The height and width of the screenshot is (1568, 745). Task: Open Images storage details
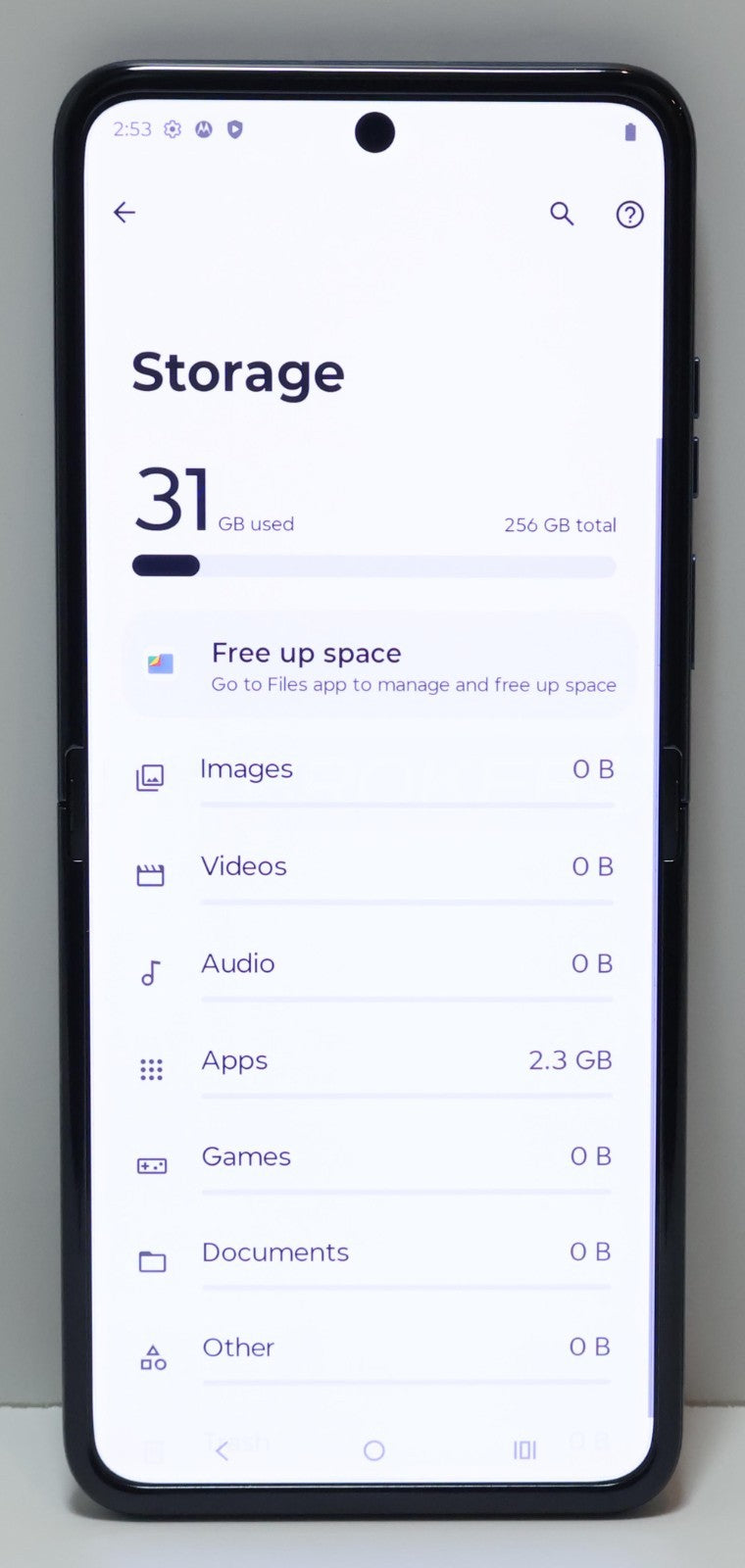[373, 771]
